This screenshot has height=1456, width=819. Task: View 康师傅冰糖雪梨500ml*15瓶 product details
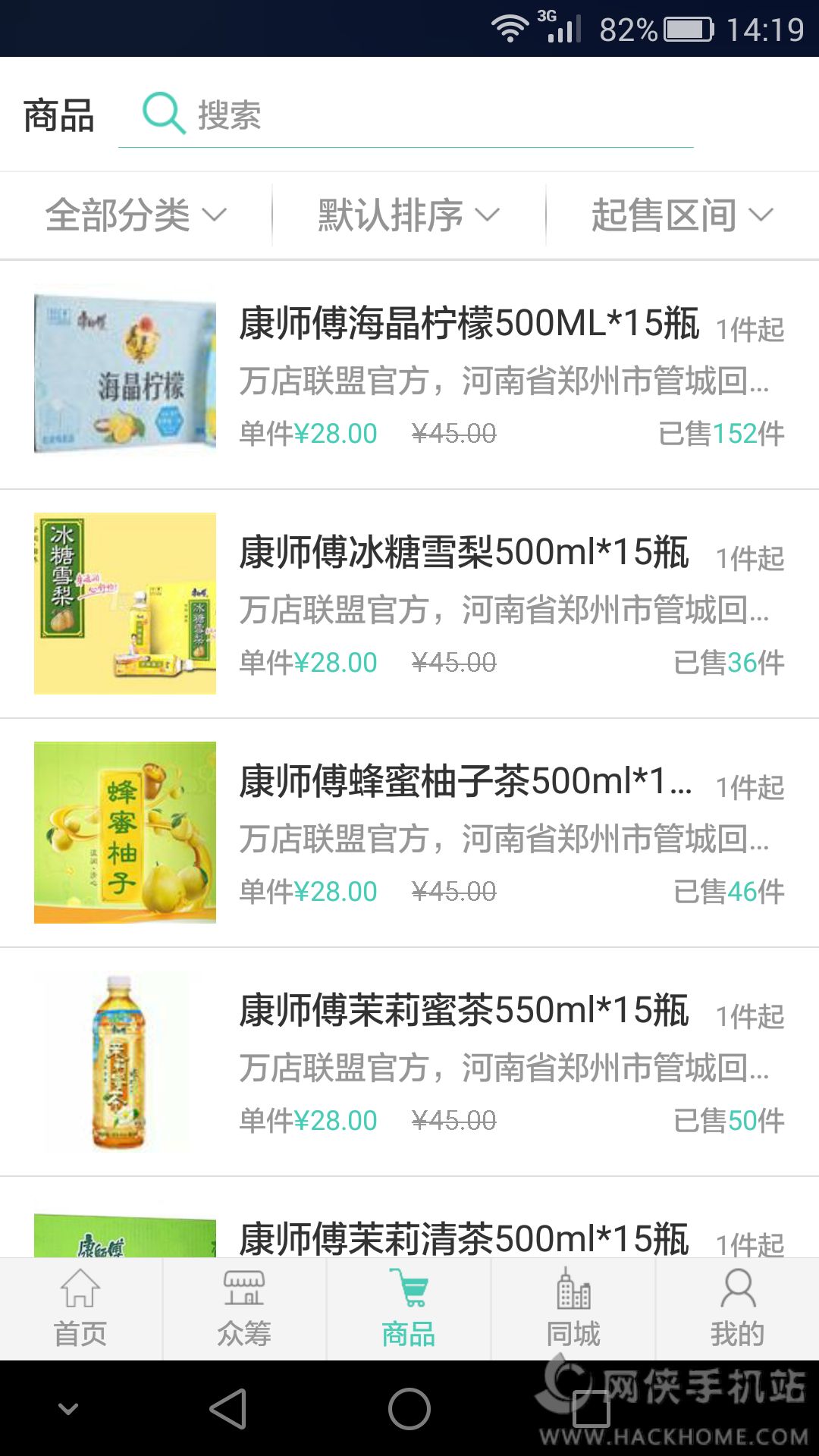tap(464, 553)
